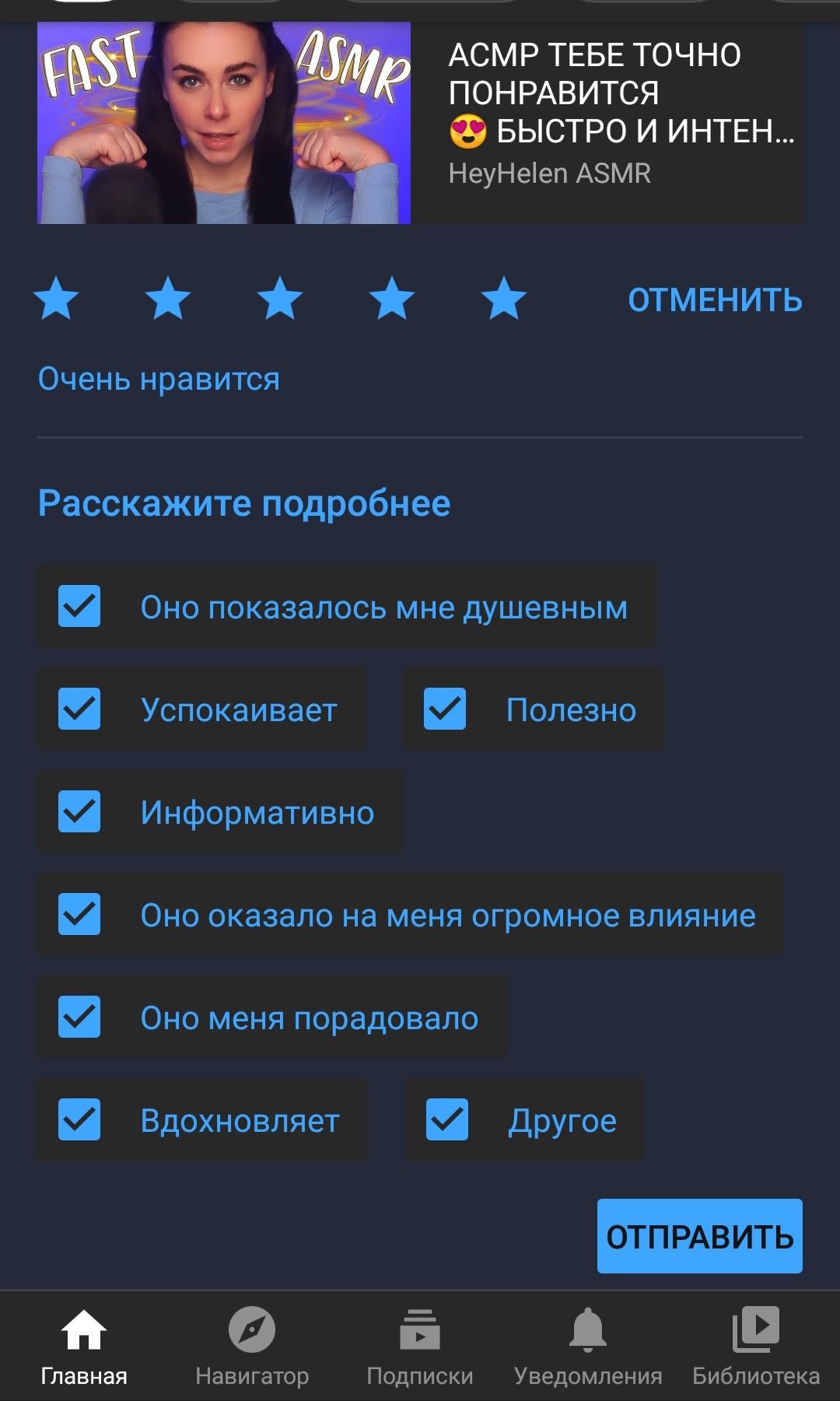The image size is (840, 1401).
Task: Select the third rating star
Action: point(280,299)
